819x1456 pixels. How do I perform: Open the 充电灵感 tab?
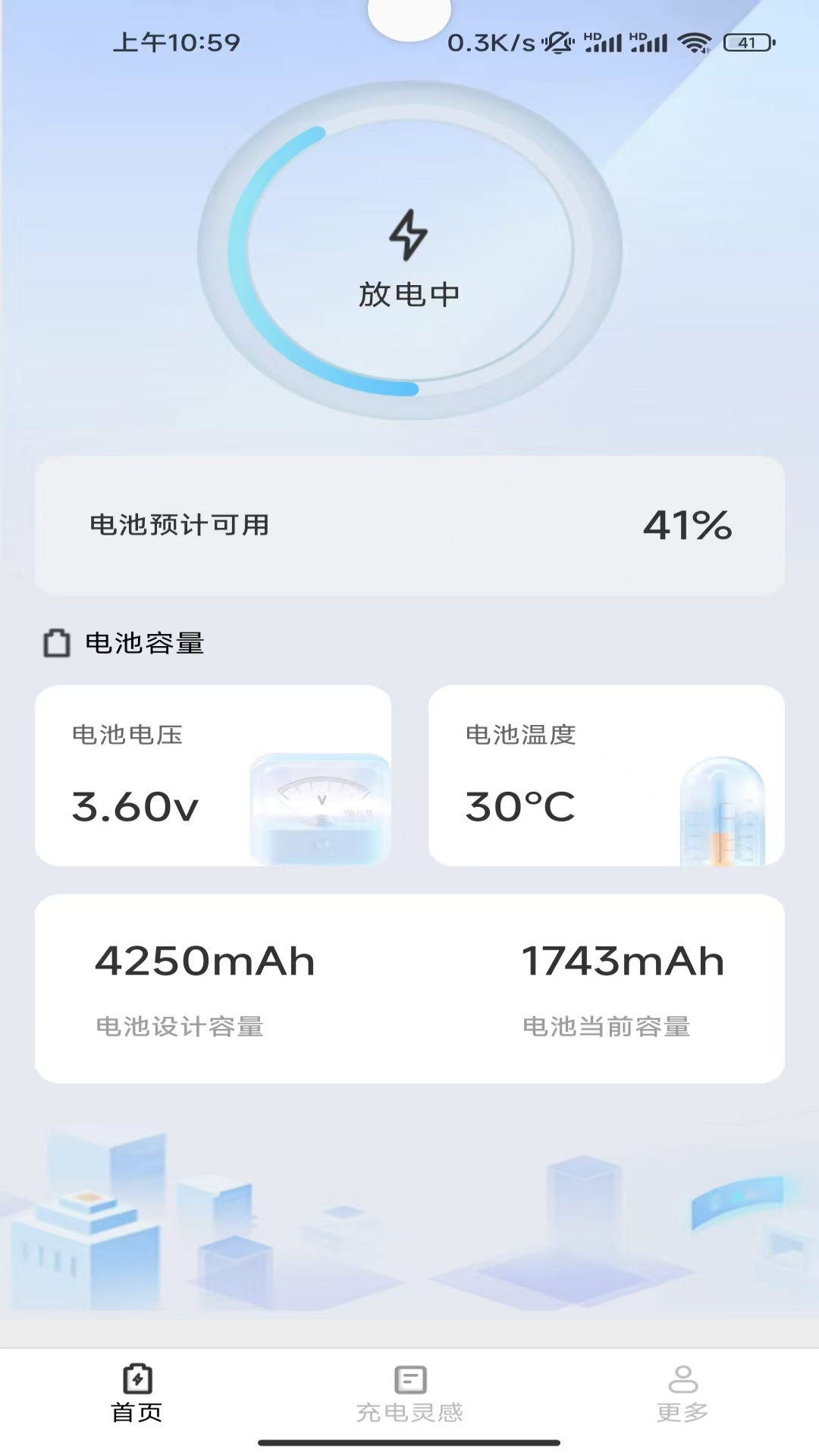point(409,1394)
